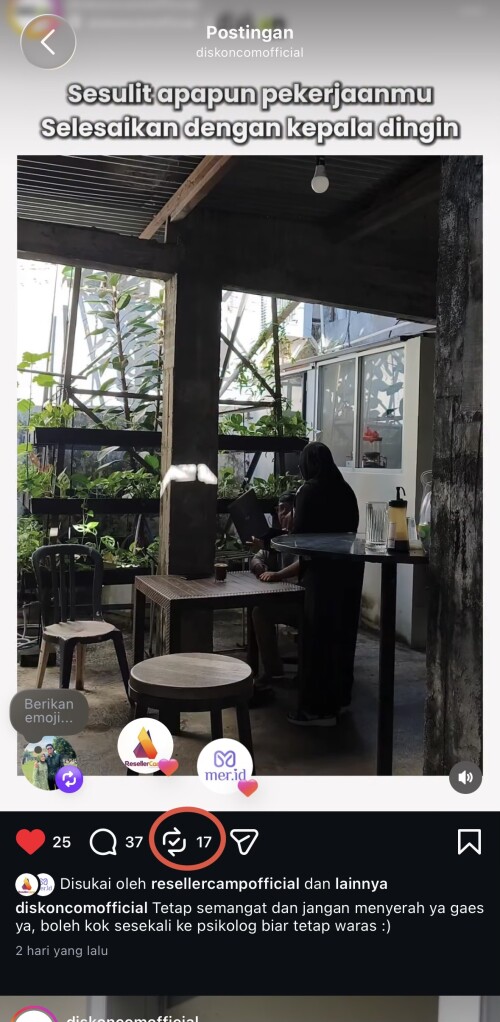Viewport: 500px width, 1022px height.
Task: Share the post via the paper plane icon
Action: point(244,841)
